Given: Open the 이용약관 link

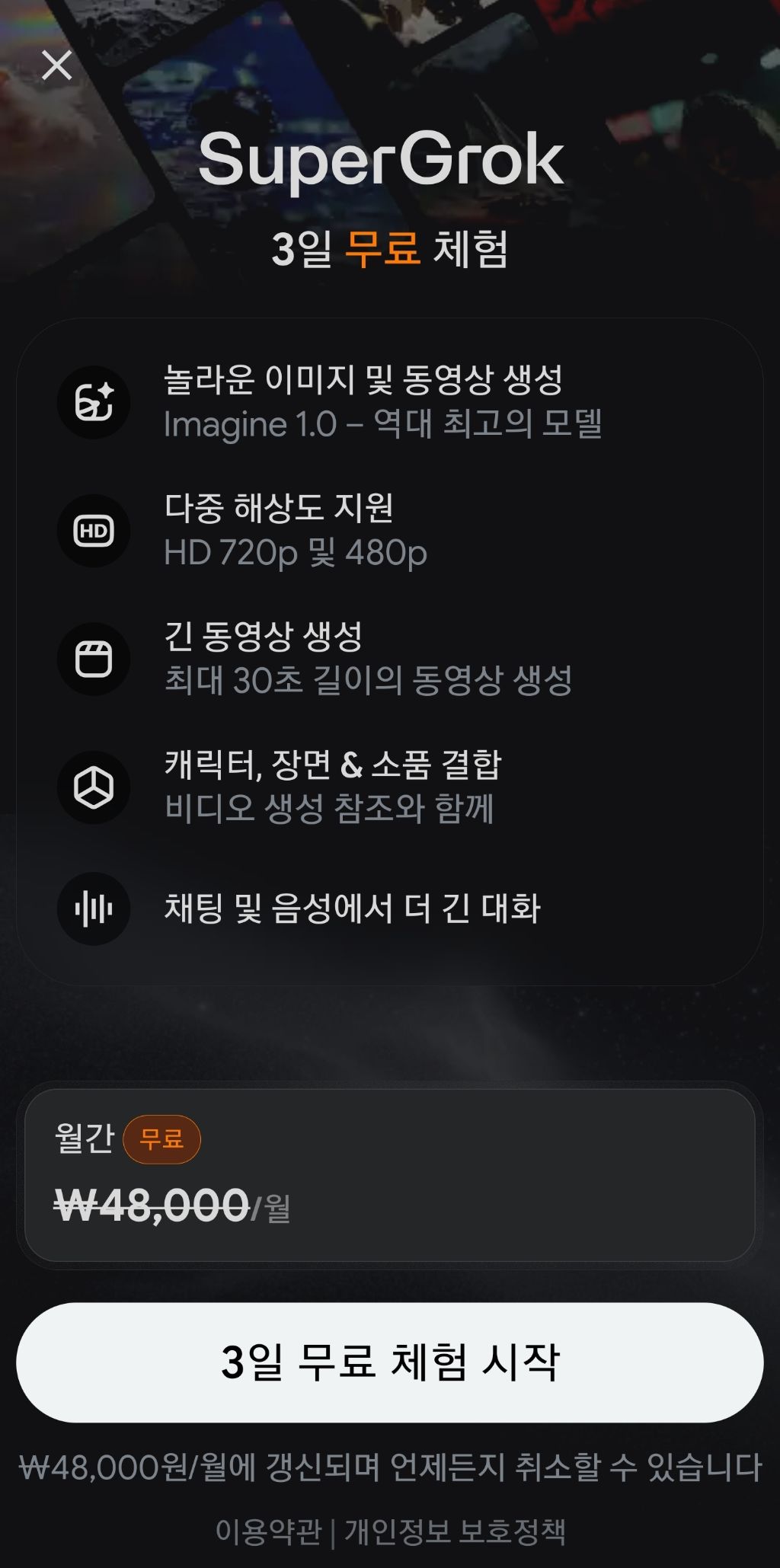Looking at the screenshot, I should tap(268, 1531).
